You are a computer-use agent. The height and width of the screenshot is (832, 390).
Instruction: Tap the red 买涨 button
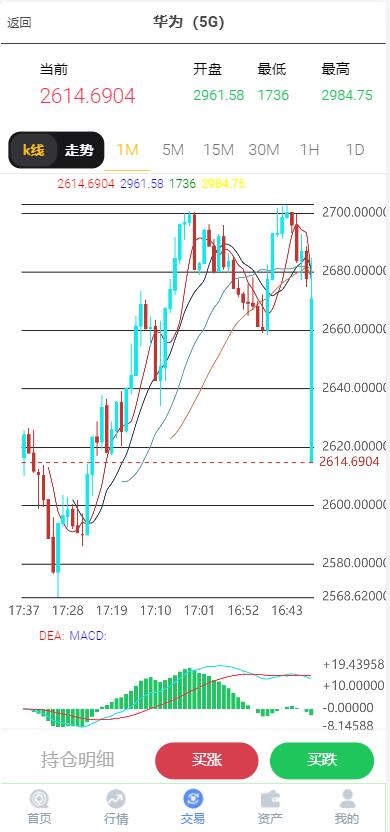click(206, 760)
